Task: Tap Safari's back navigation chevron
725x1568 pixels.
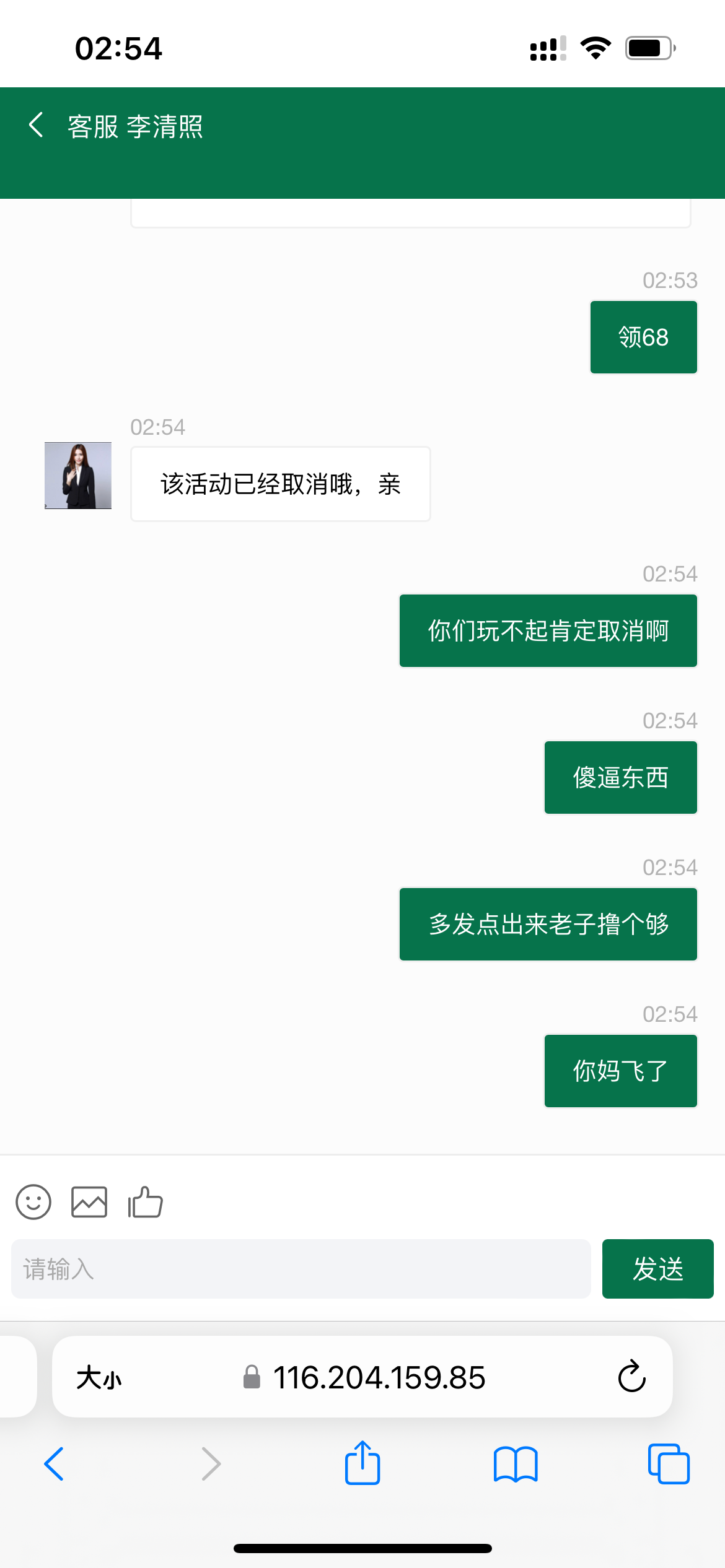Action: pyautogui.click(x=55, y=1463)
